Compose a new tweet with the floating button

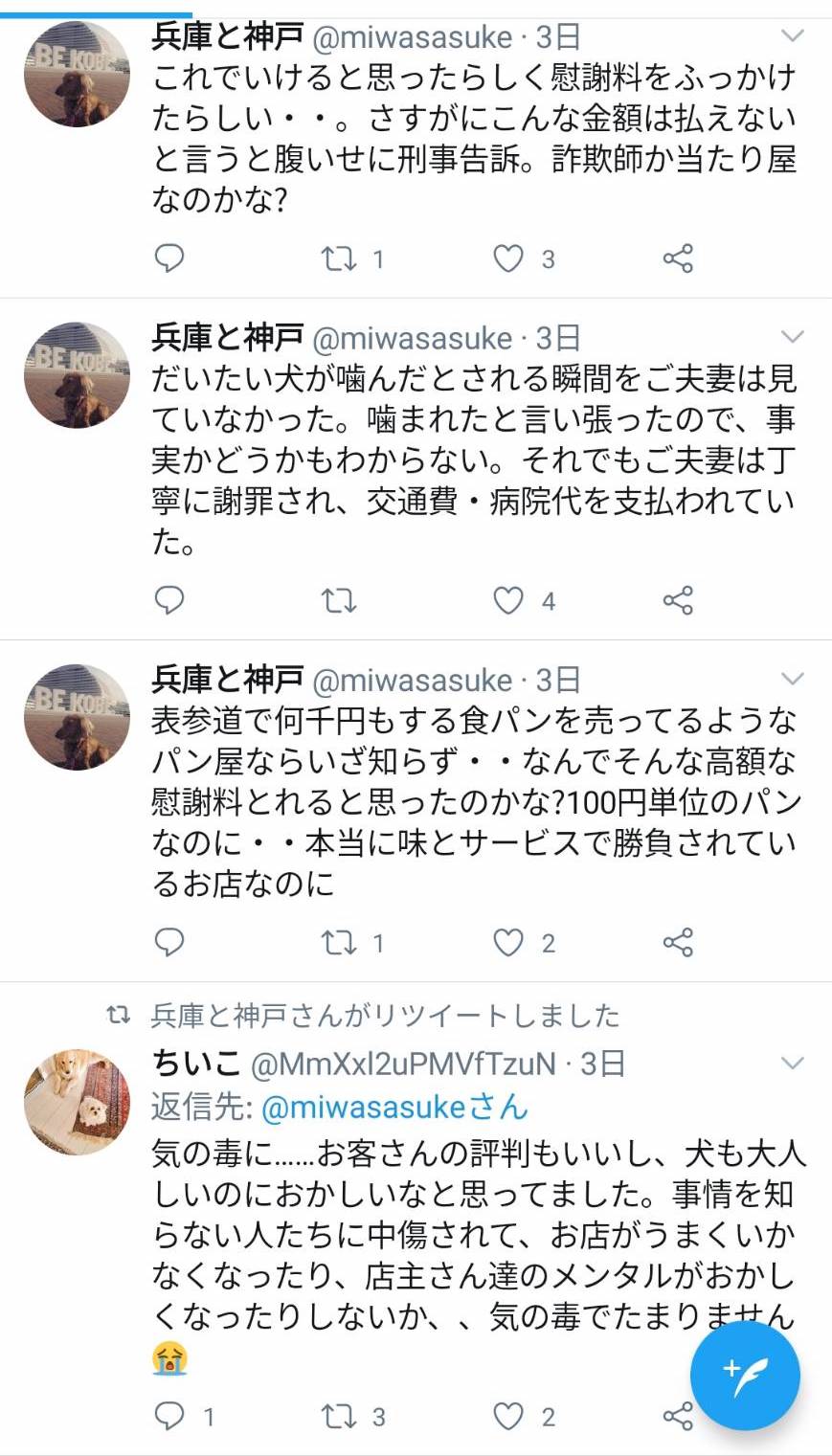click(744, 1375)
